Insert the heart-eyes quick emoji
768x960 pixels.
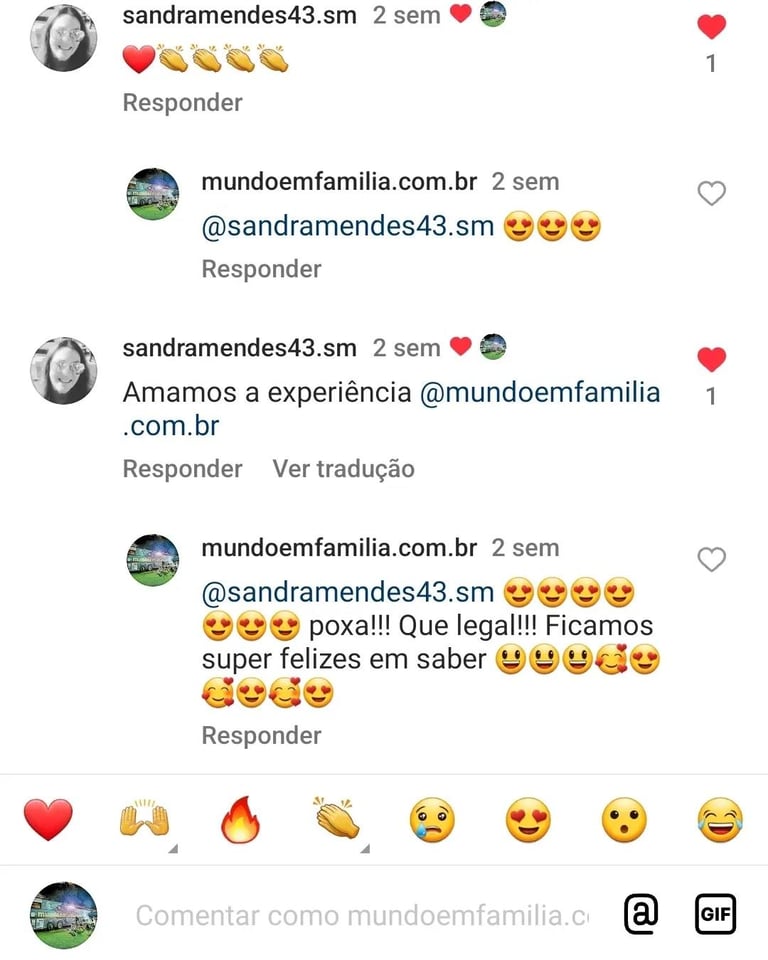coord(528,820)
